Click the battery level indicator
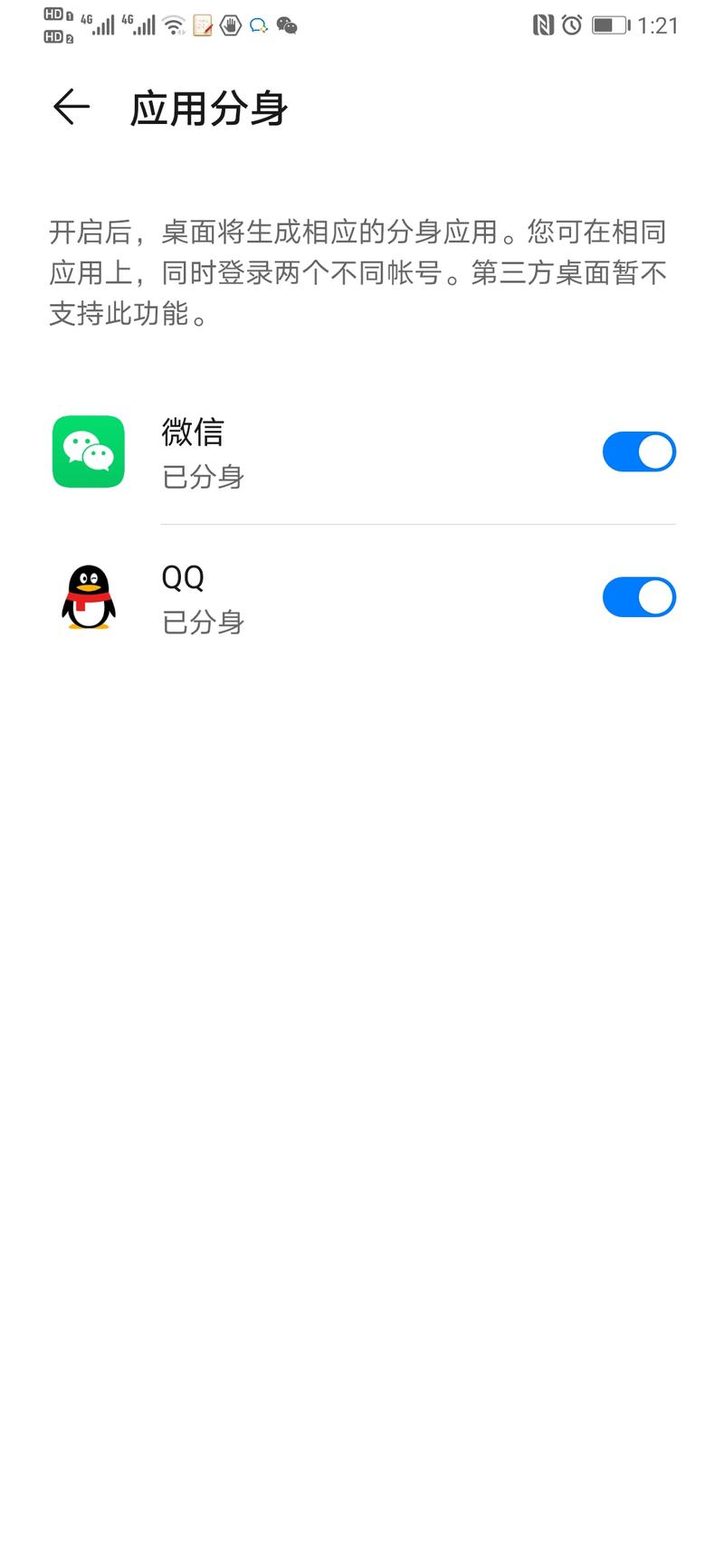The image size is (724, 1568). click(607, 25)
